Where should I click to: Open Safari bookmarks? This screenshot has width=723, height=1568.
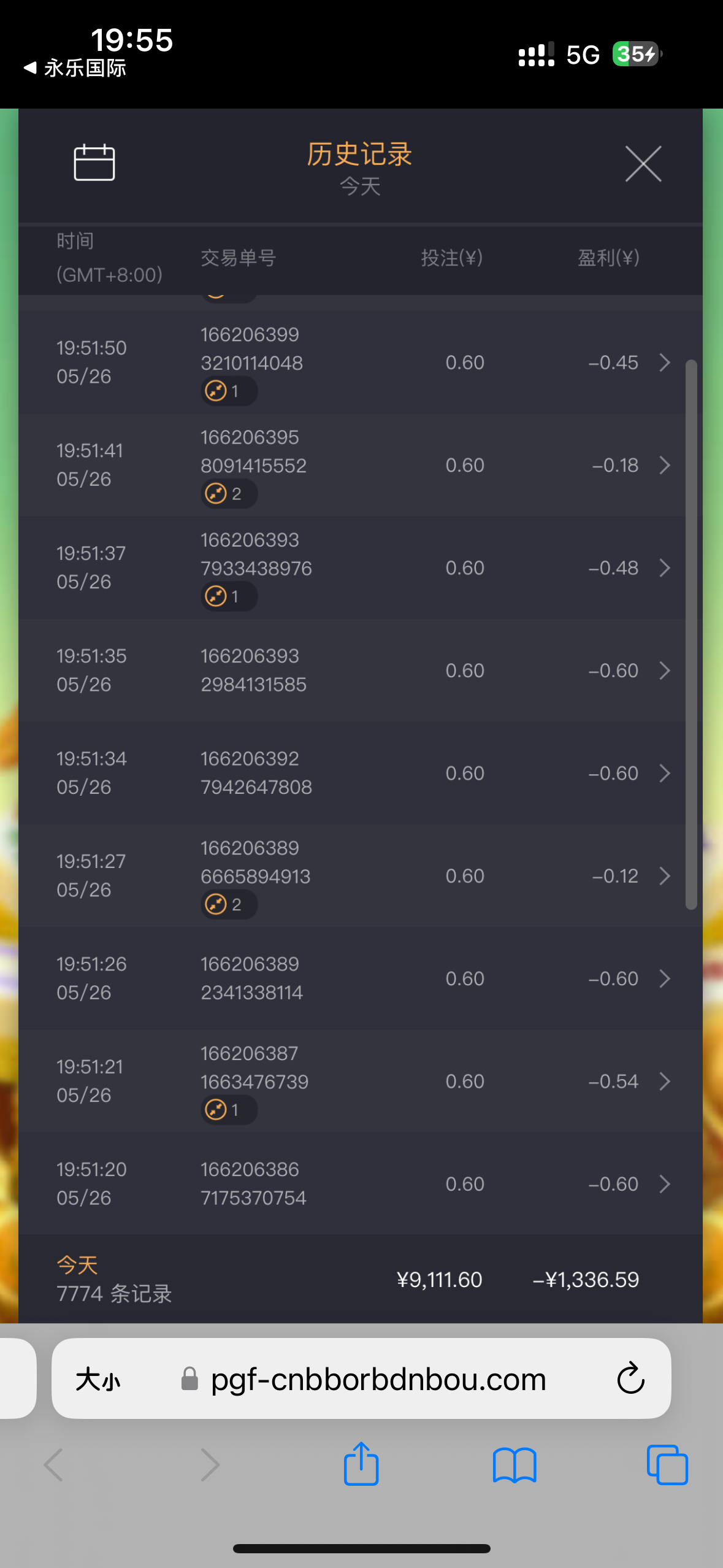(514, 1465)
